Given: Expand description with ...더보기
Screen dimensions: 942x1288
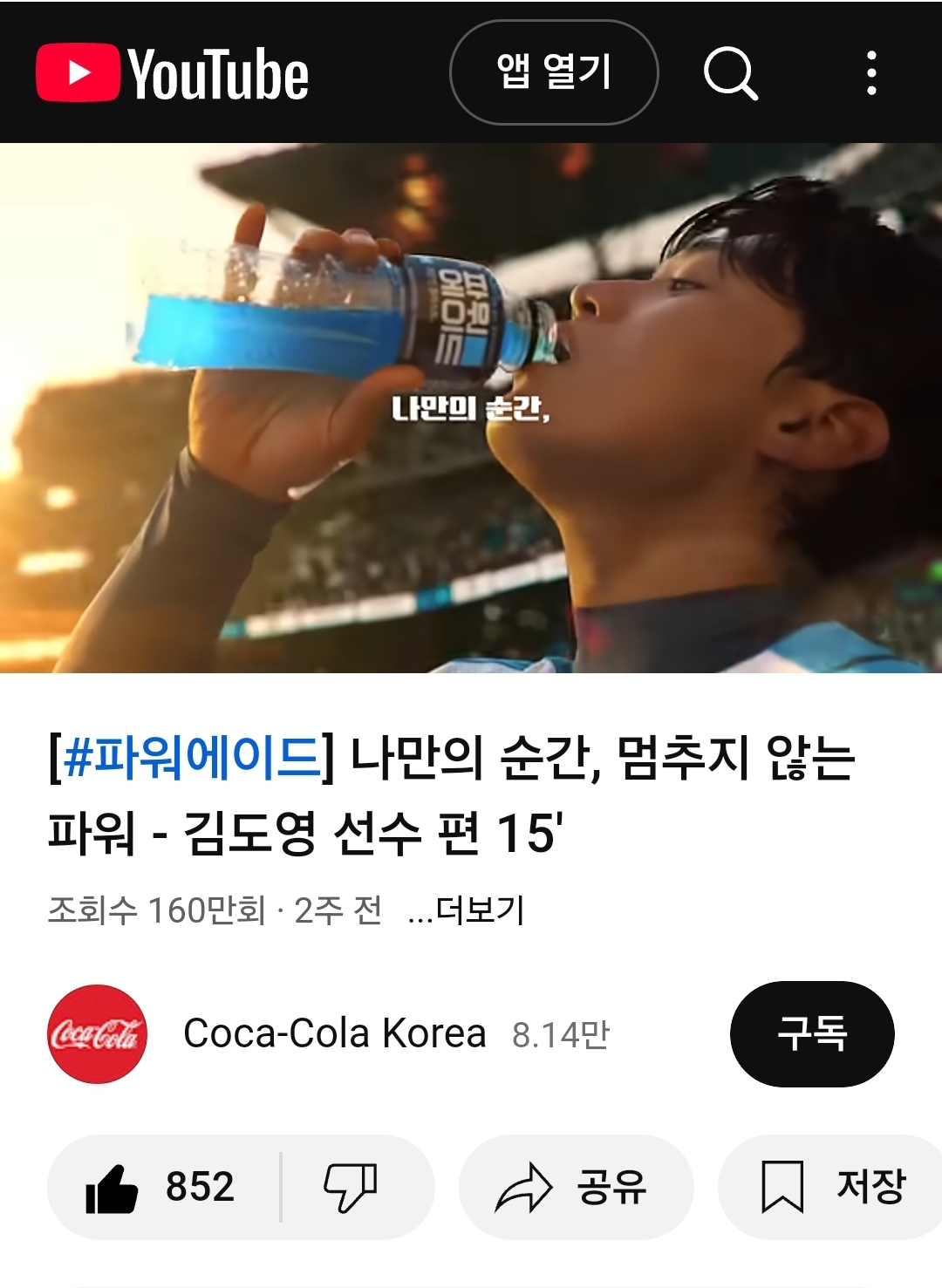Looking at the screenshot, I should [x=466, y=910].
